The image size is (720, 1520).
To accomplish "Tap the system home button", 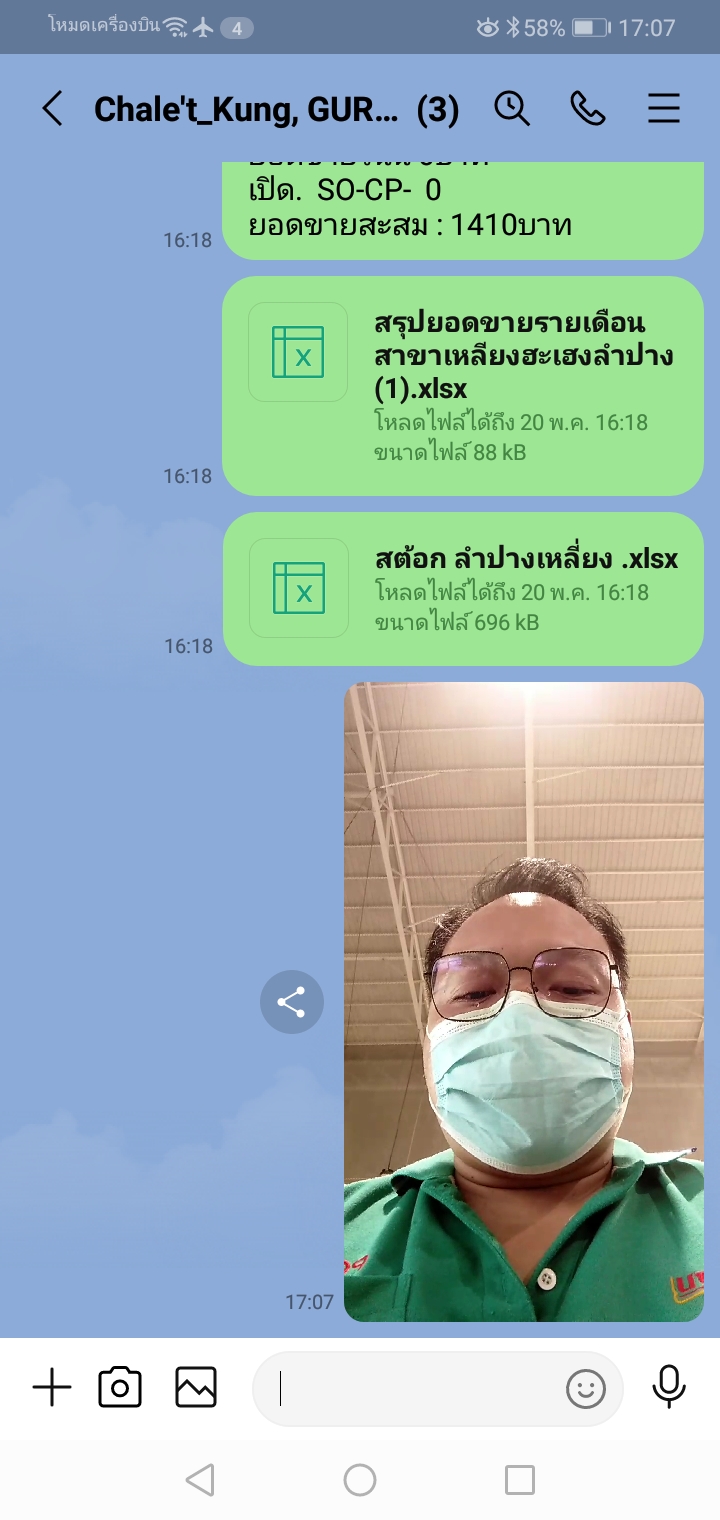I will click(x=360, y=1480).
